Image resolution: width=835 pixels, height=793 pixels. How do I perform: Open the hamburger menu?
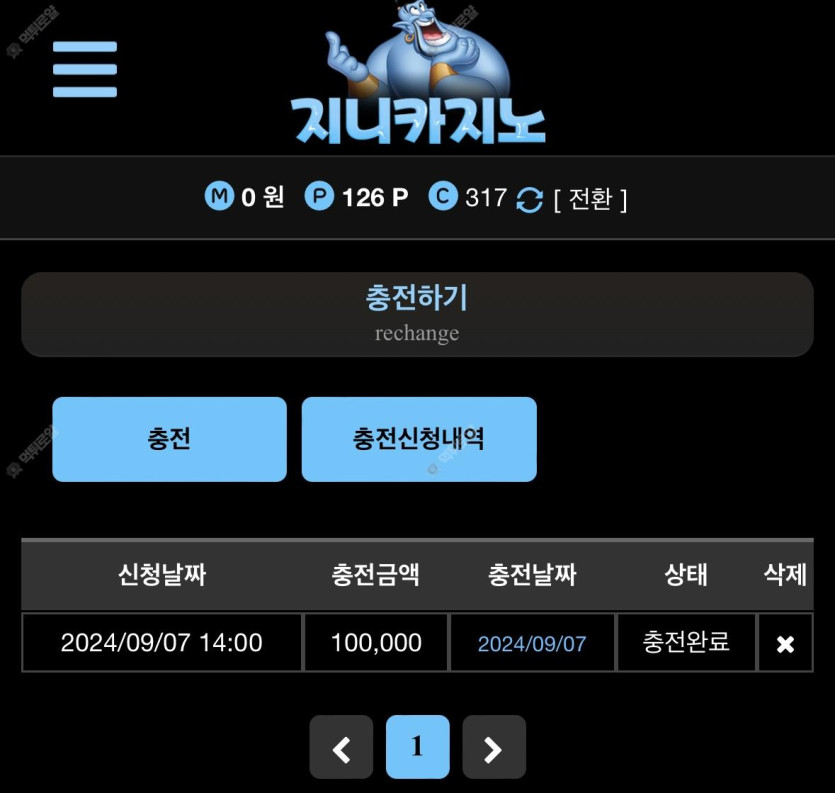click(x=85, y=69)
